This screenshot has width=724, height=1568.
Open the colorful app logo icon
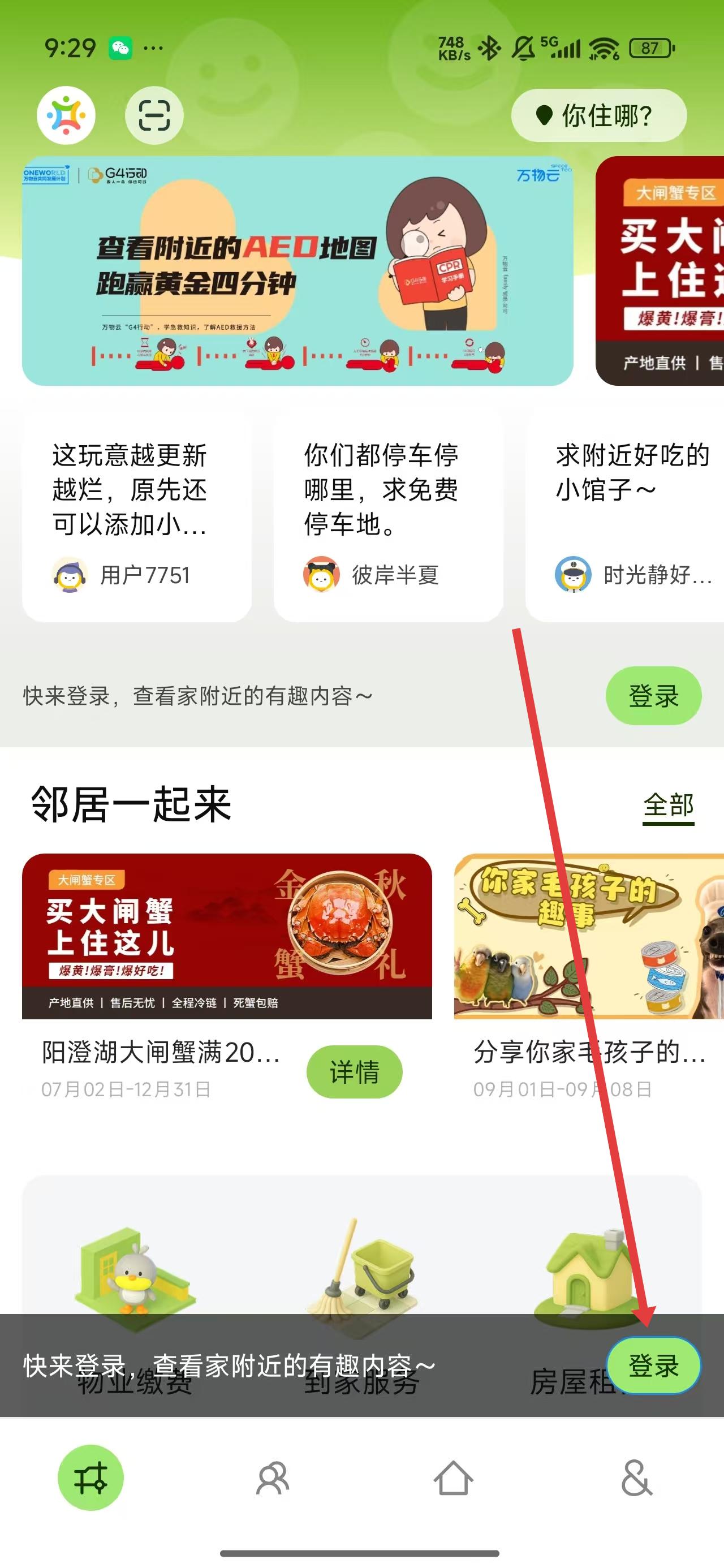click(x=66, y=115)
